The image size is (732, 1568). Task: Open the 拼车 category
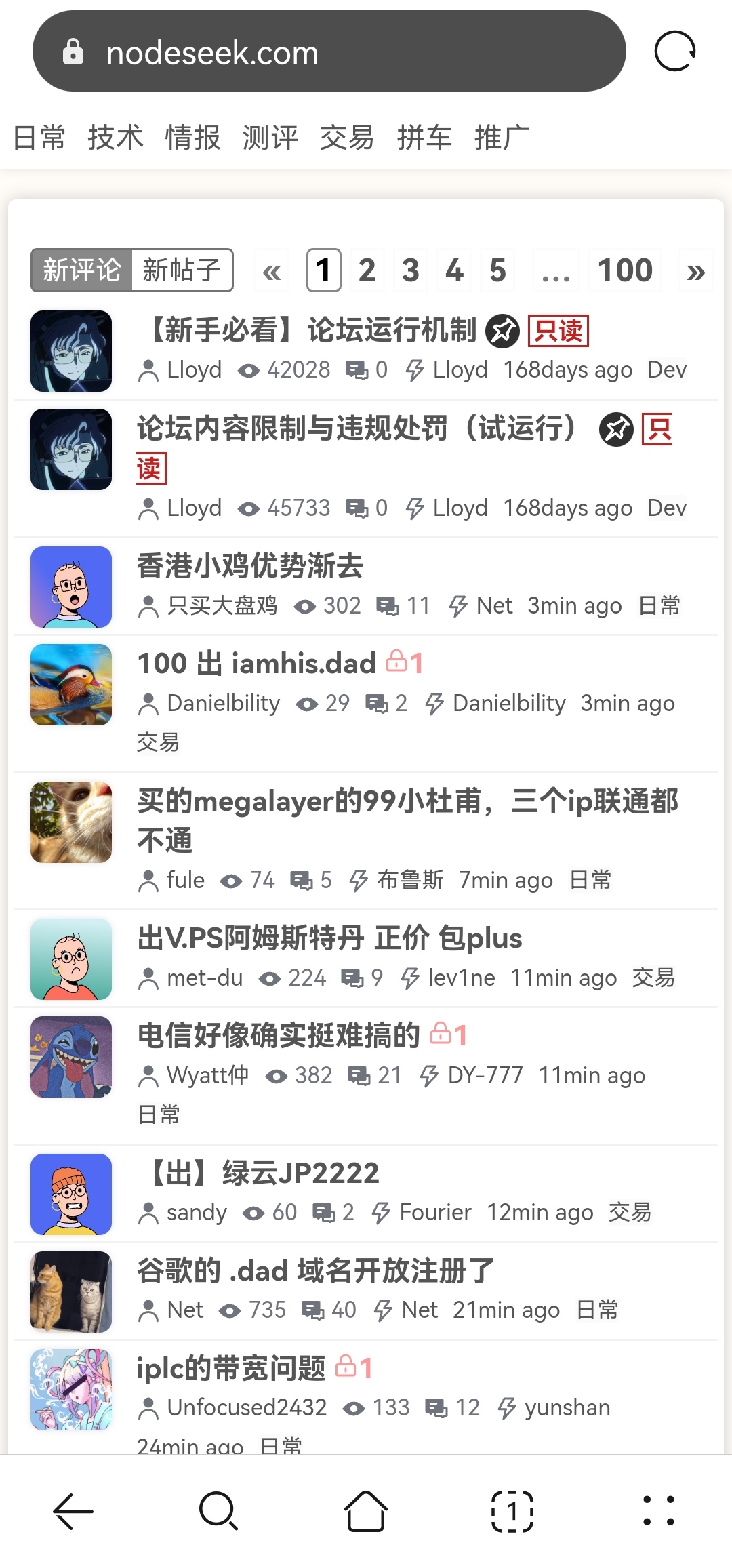[424, 138]
